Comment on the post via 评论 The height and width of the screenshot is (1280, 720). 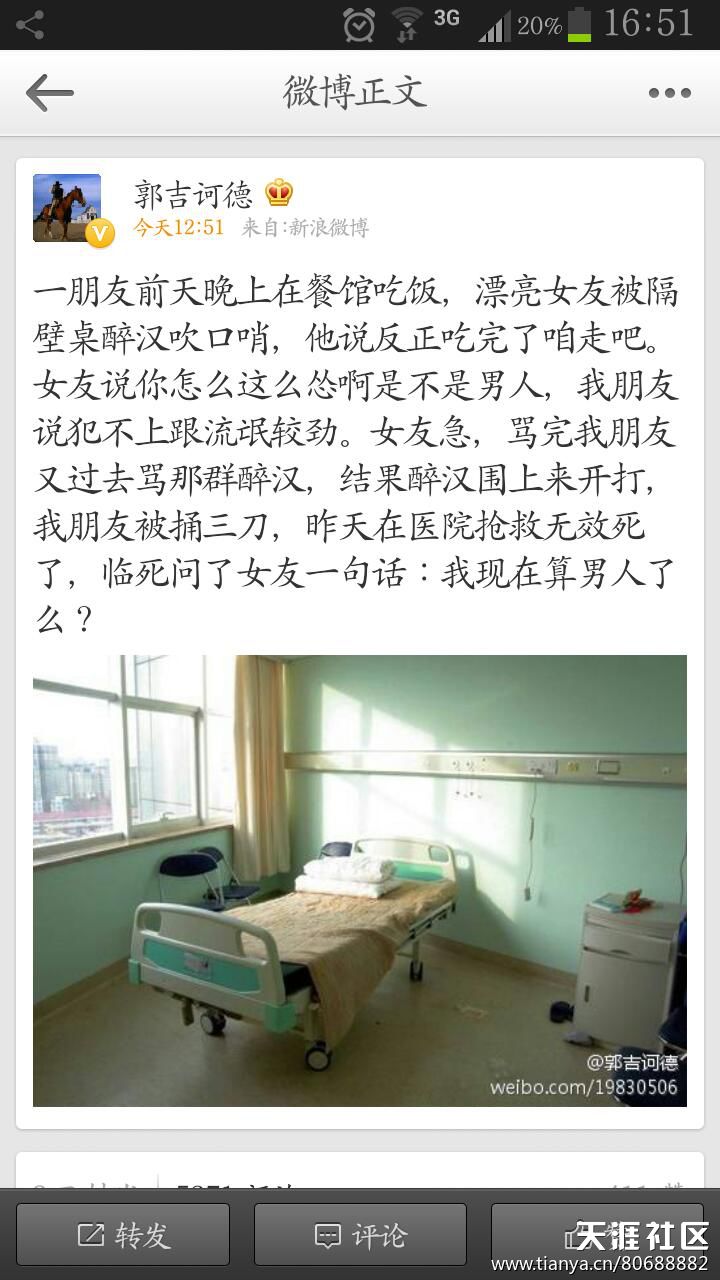(x=360, y=1235)
